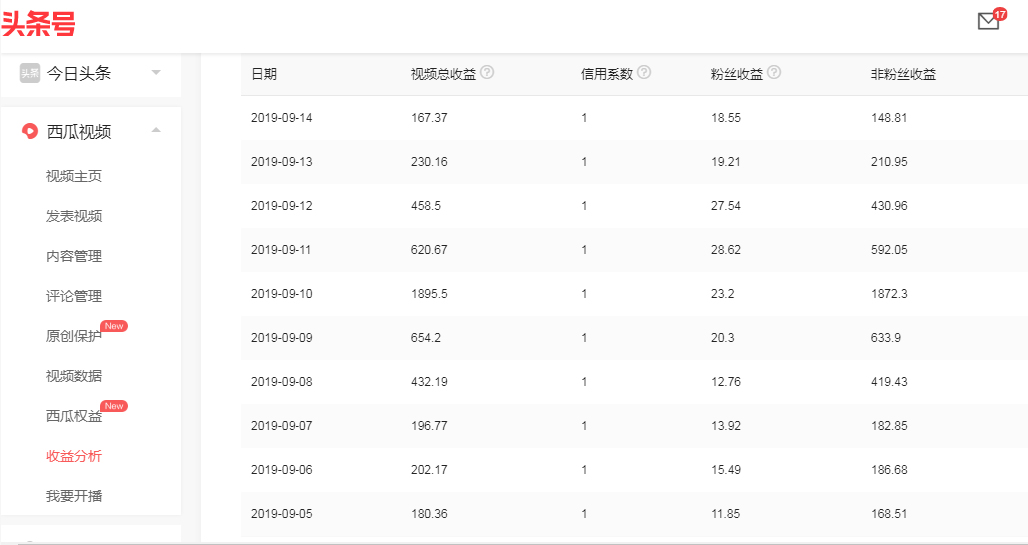The image size is (1028, 545).
Task: Open 西瓜权益
Action: point(74,416)
